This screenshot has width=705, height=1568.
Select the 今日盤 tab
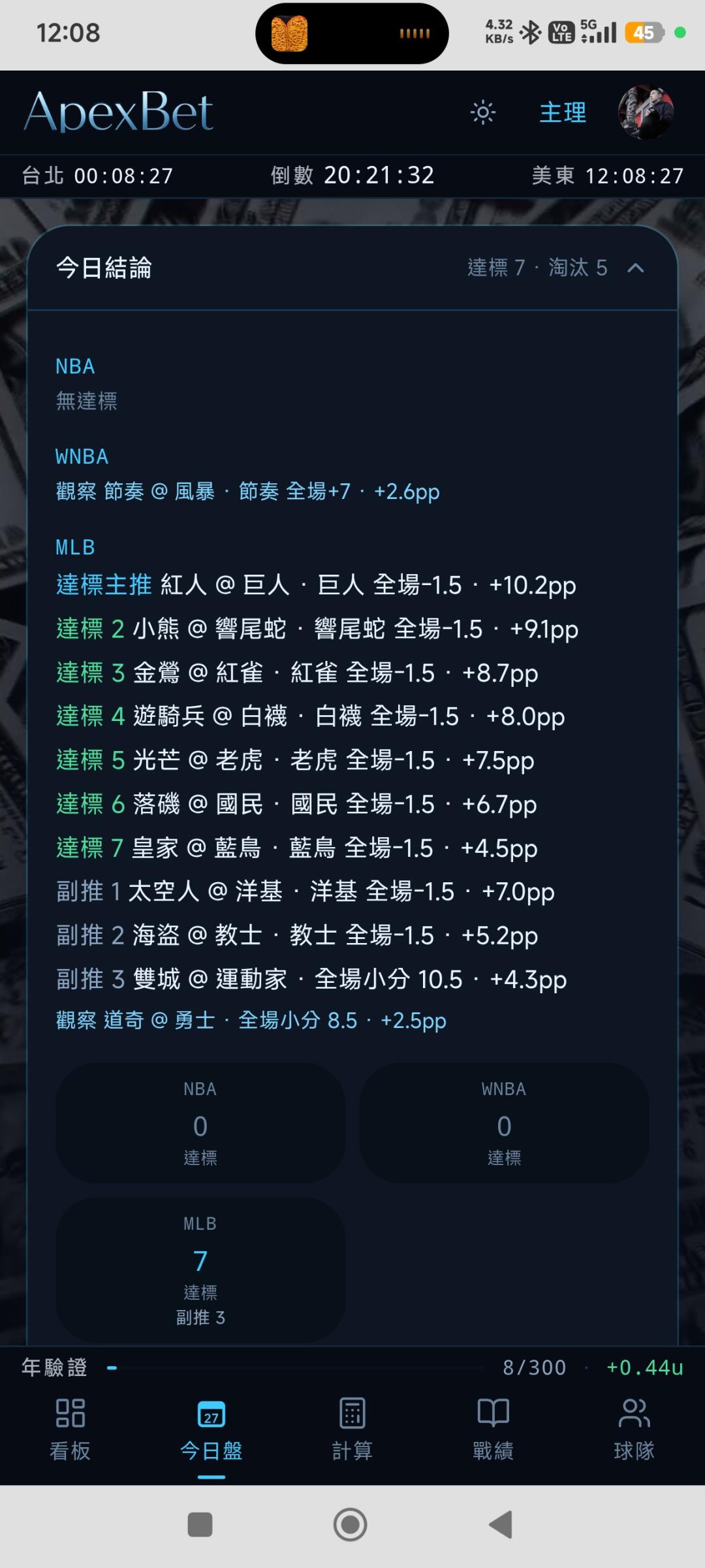211,1430
